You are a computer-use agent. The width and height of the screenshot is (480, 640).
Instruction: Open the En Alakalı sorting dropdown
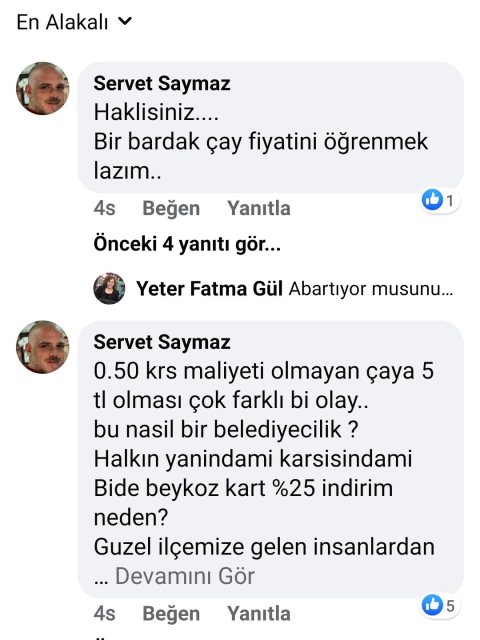[74, 22]
